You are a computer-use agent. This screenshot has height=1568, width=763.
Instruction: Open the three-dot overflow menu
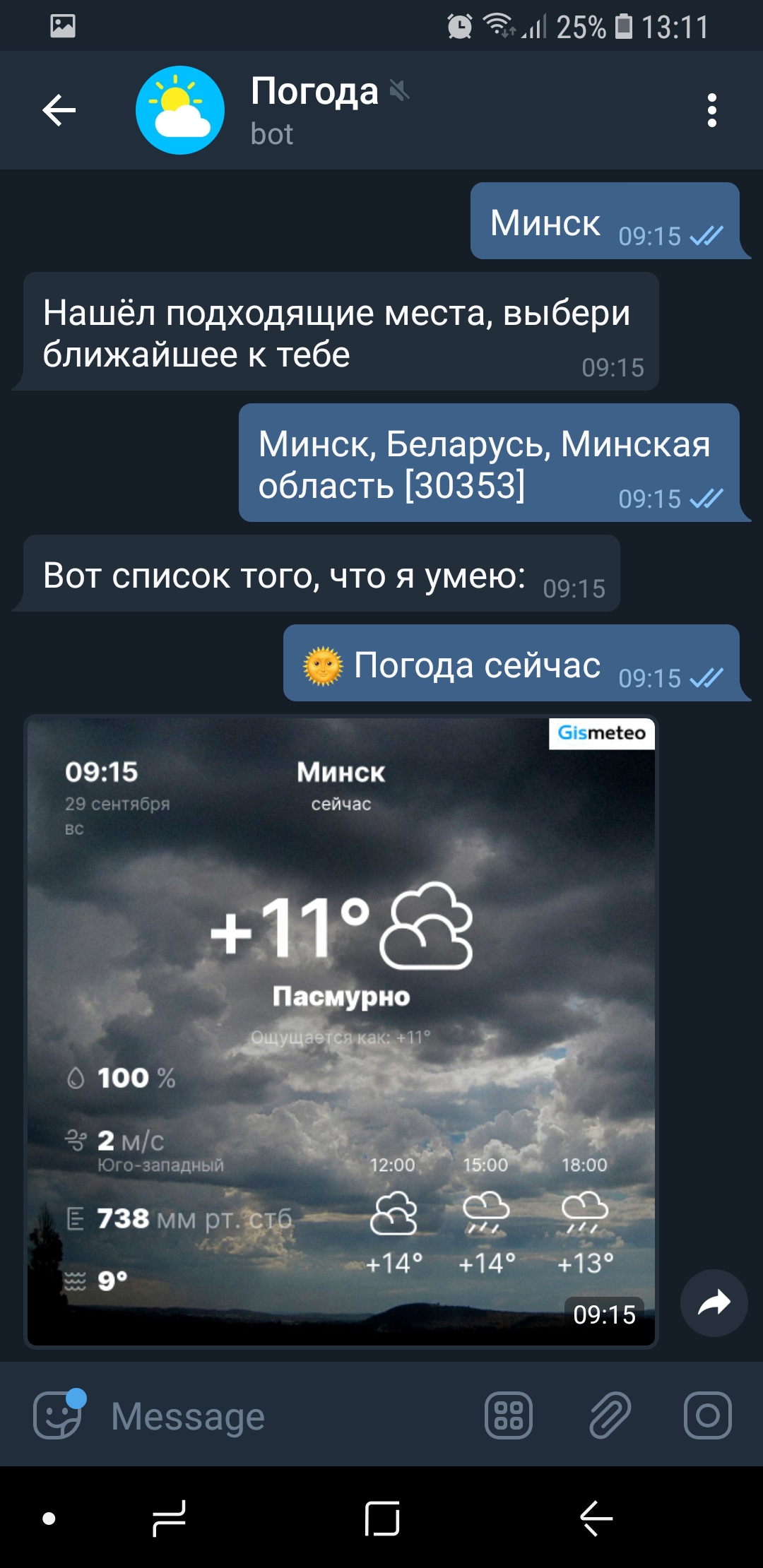(711, 110)
